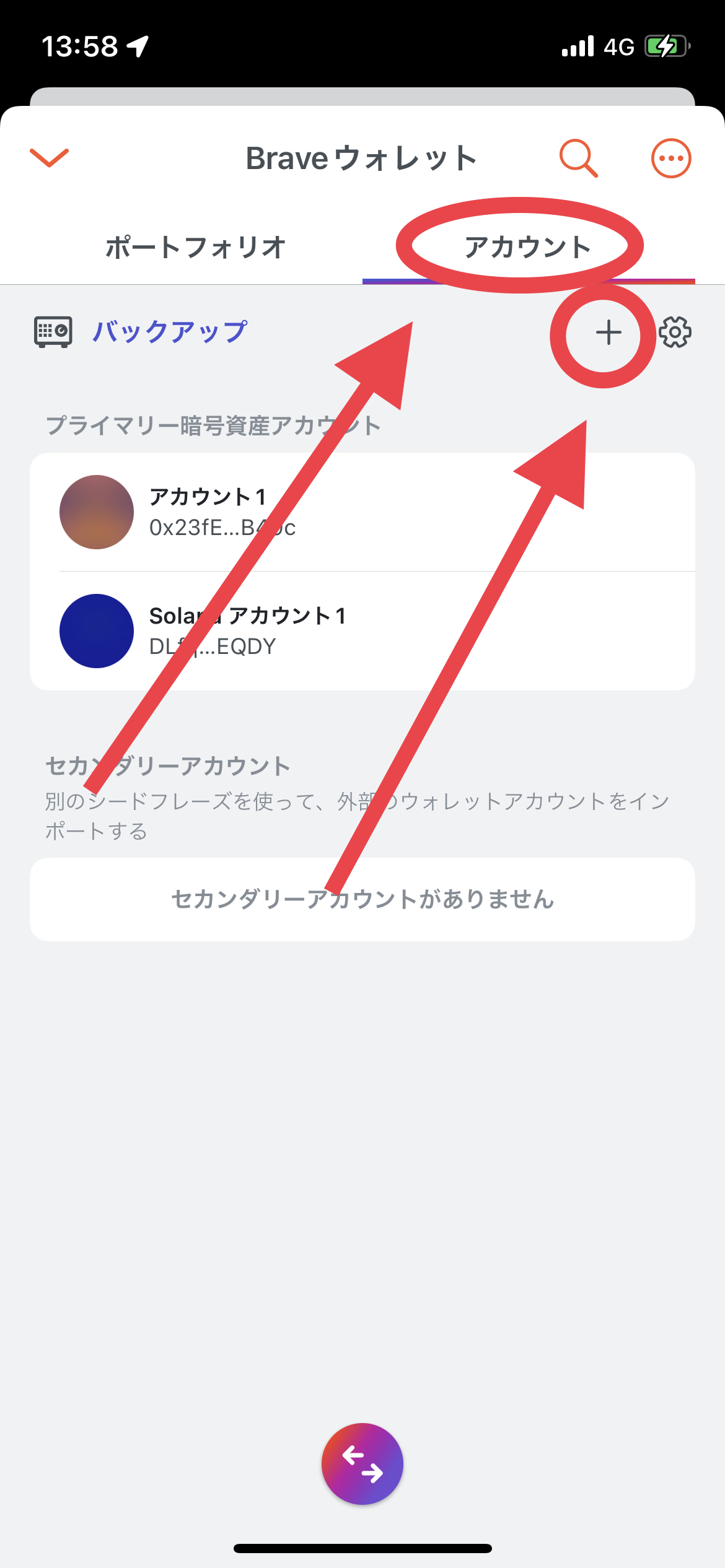Image resolution: width=725 pixels, height=1568 pixels.
Task: Select the アカウント tab
Action: click(528, 248)
